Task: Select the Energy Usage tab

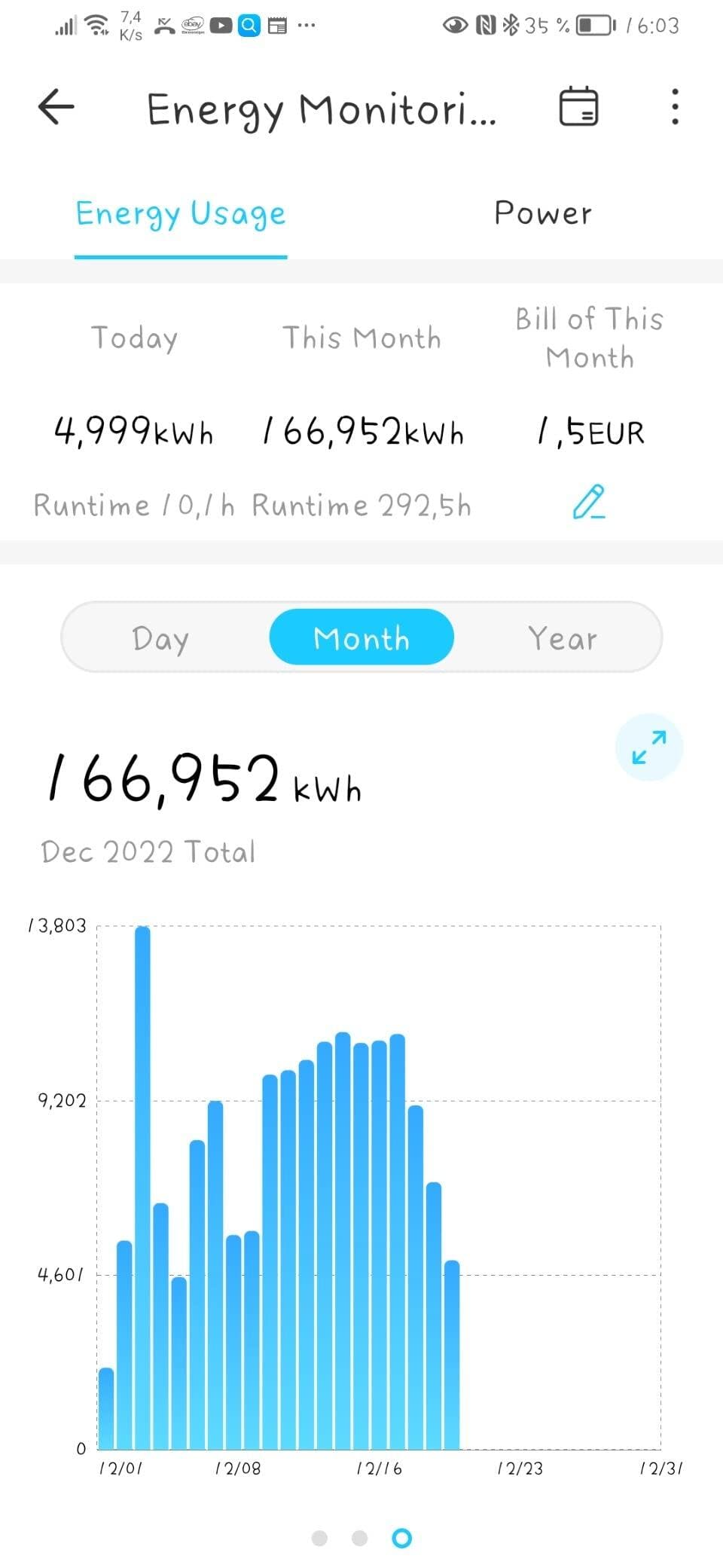Action: (x=181, y=213)
